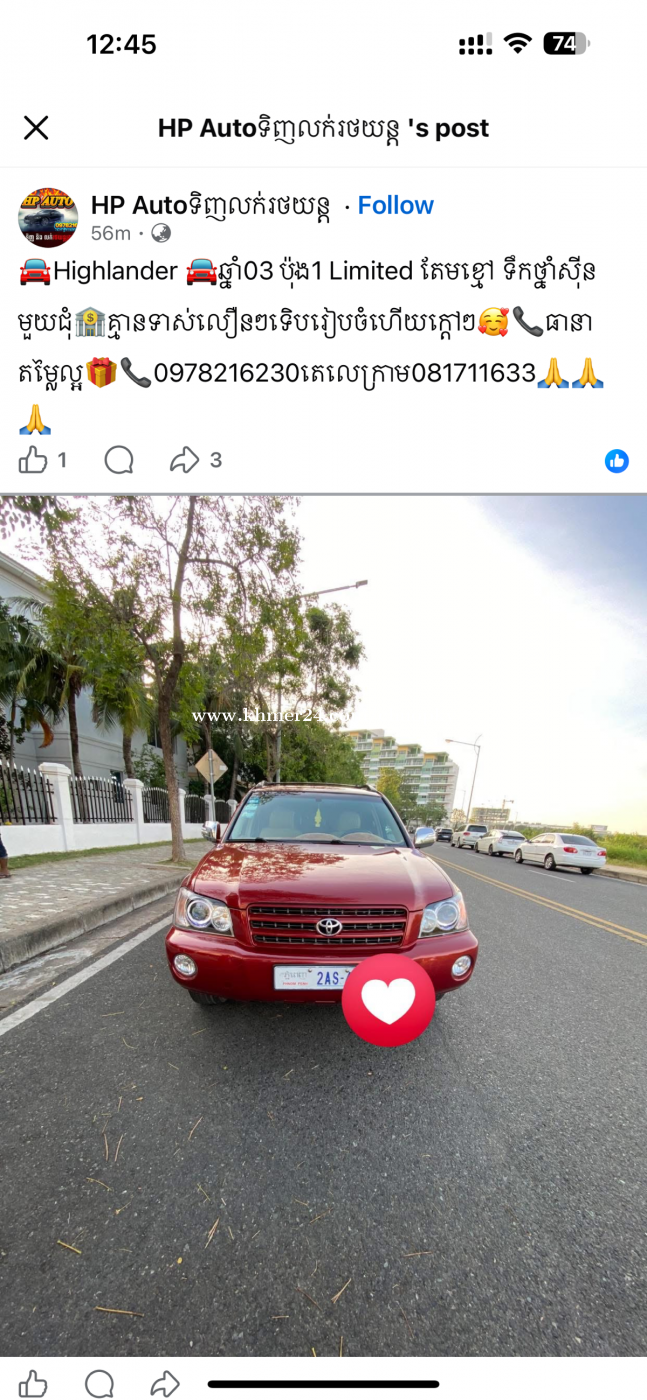The height and width of the screenshot is (1400, 647).
Task: Close the post with the X icon
Action: pos(36,128)
